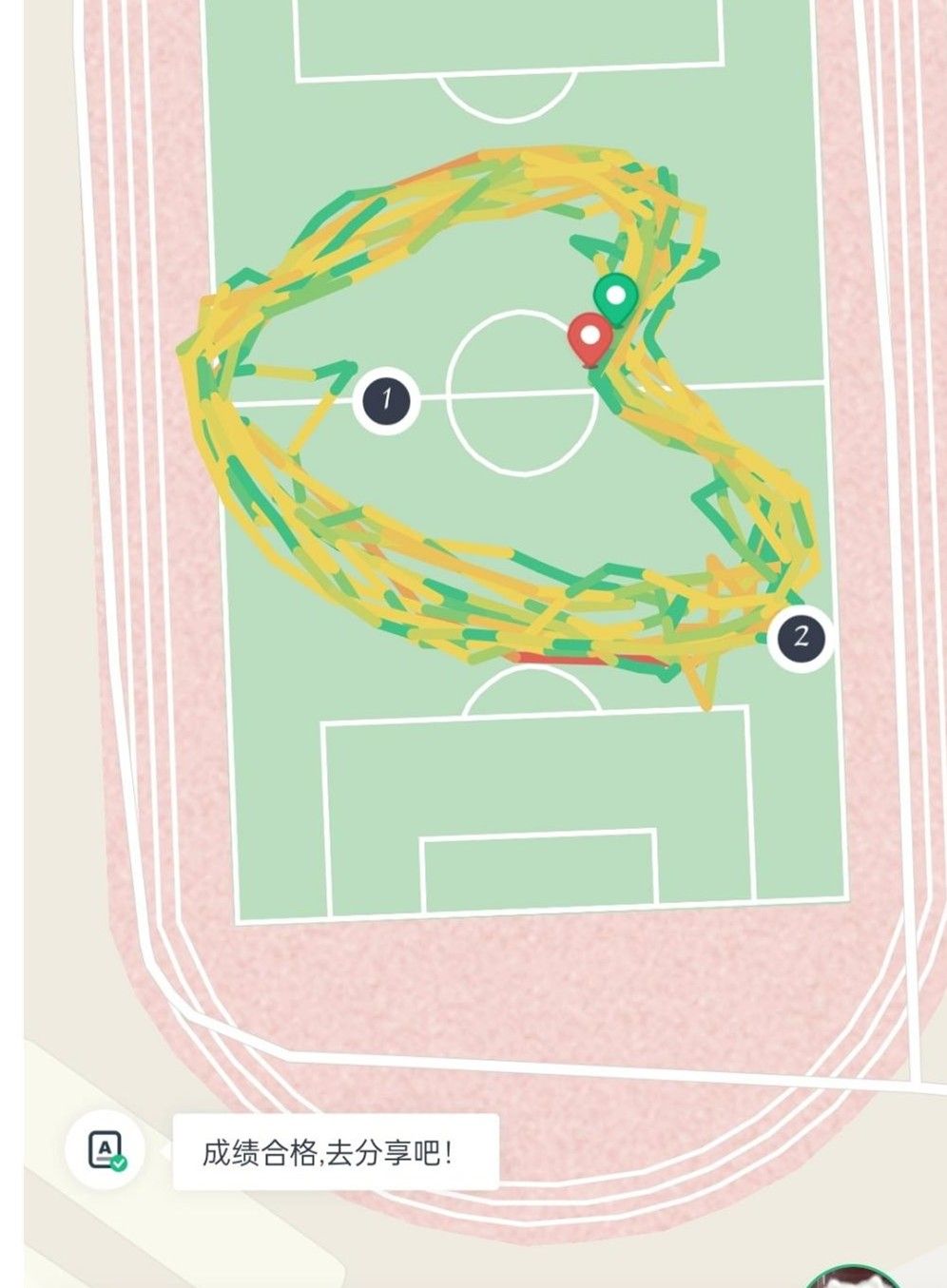Open the grade report icon
This screenshot has height=1288, width=947.
pyautogui.click(x=105, y=1150)
